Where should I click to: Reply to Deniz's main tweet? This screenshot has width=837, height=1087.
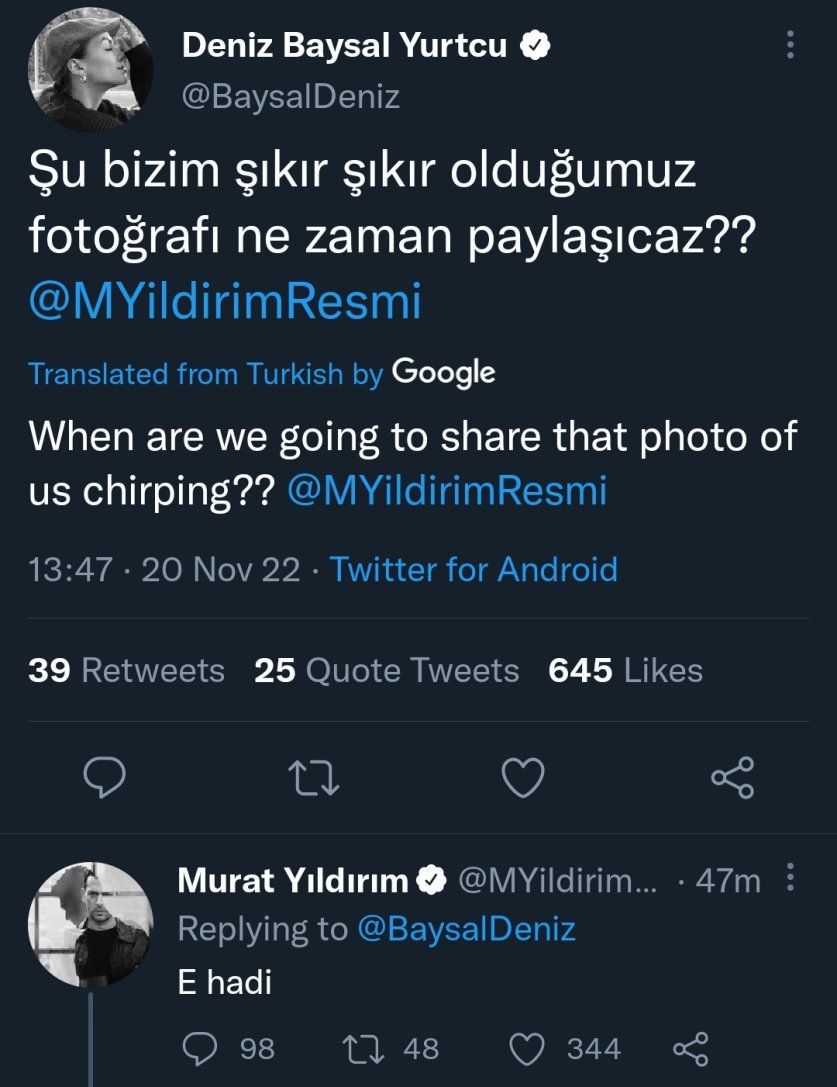click(x=105, y=777)
